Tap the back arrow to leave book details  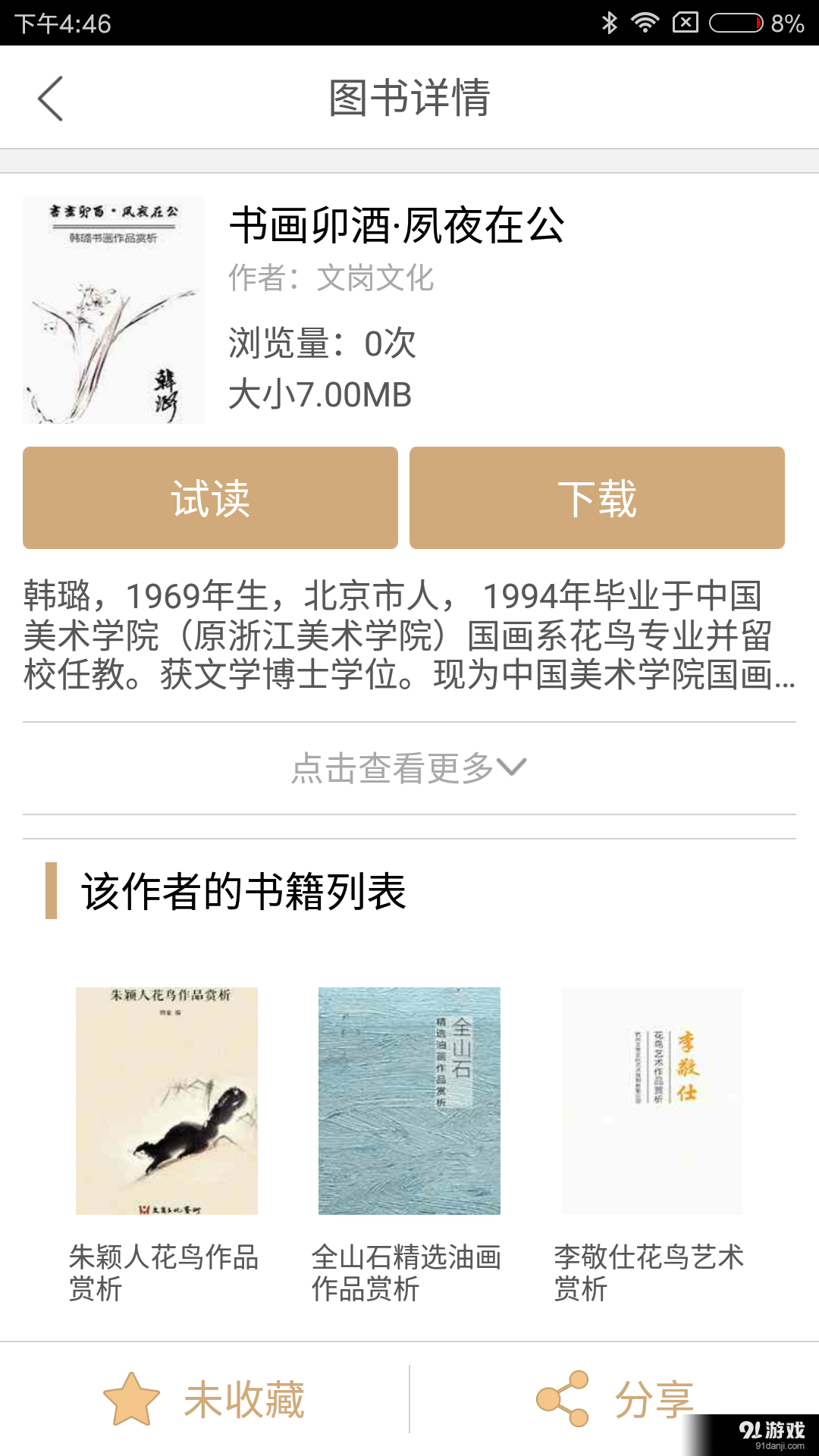(51, 98)
